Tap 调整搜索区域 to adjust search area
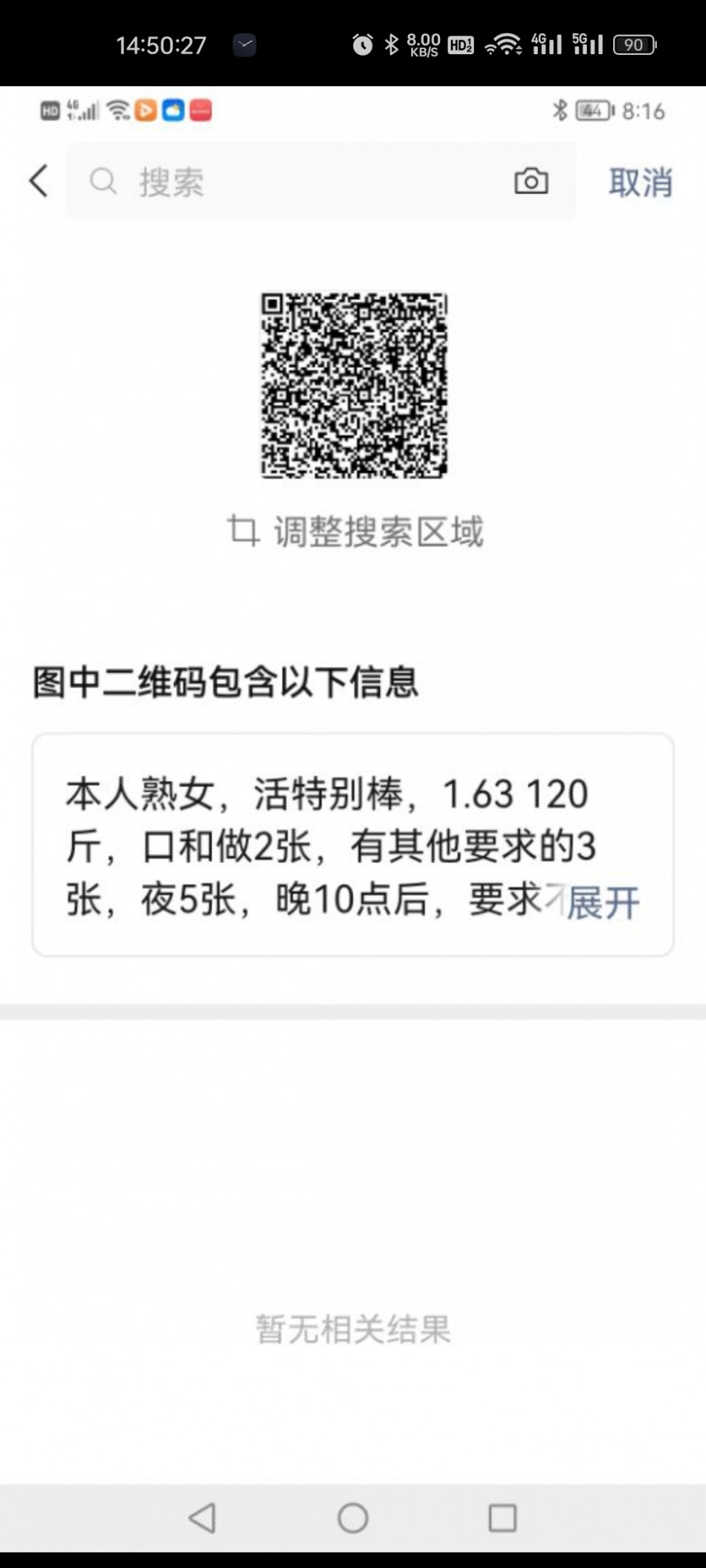706x1568 pixels. coord(354,532)
